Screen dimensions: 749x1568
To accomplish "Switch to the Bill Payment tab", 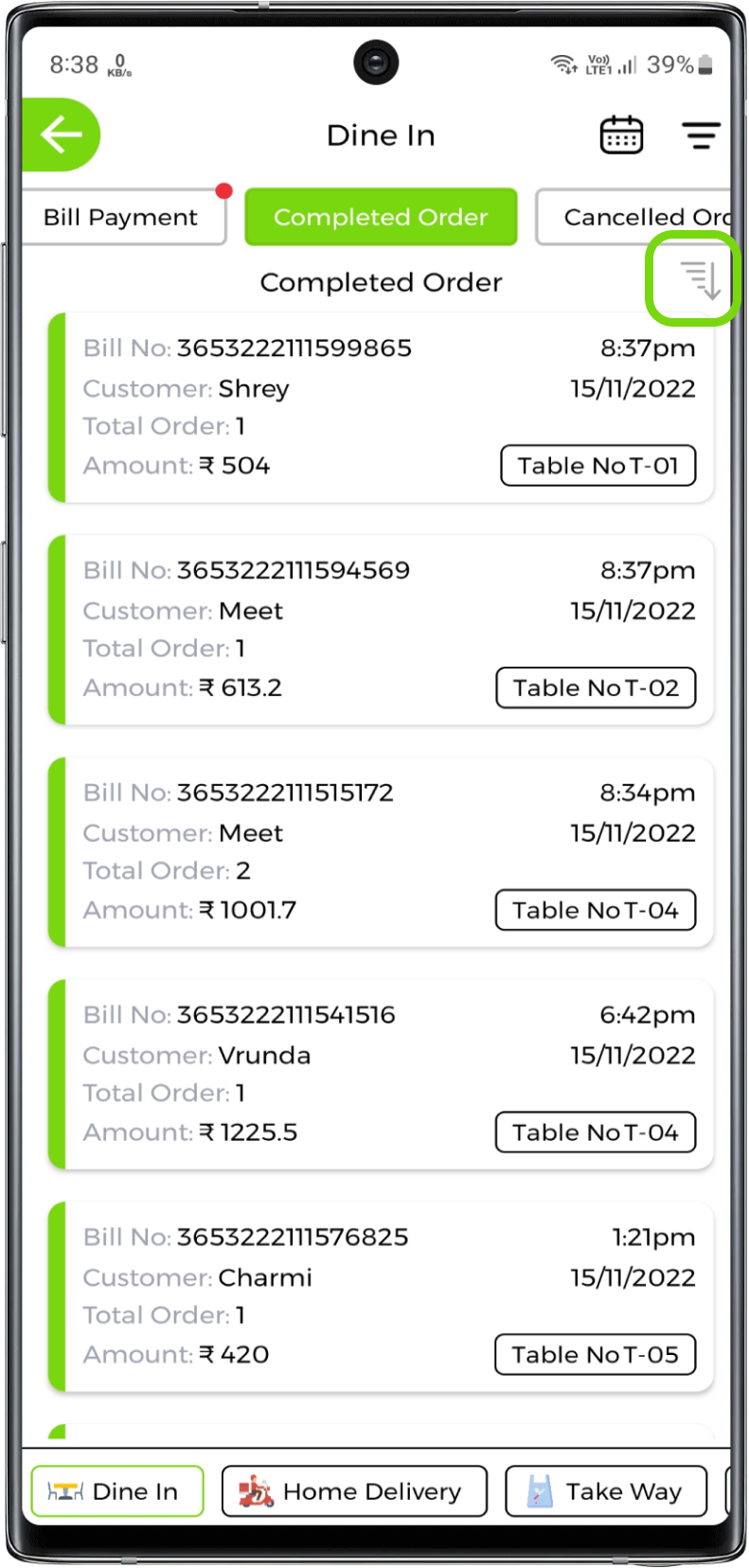I will (x=121, y=217).
